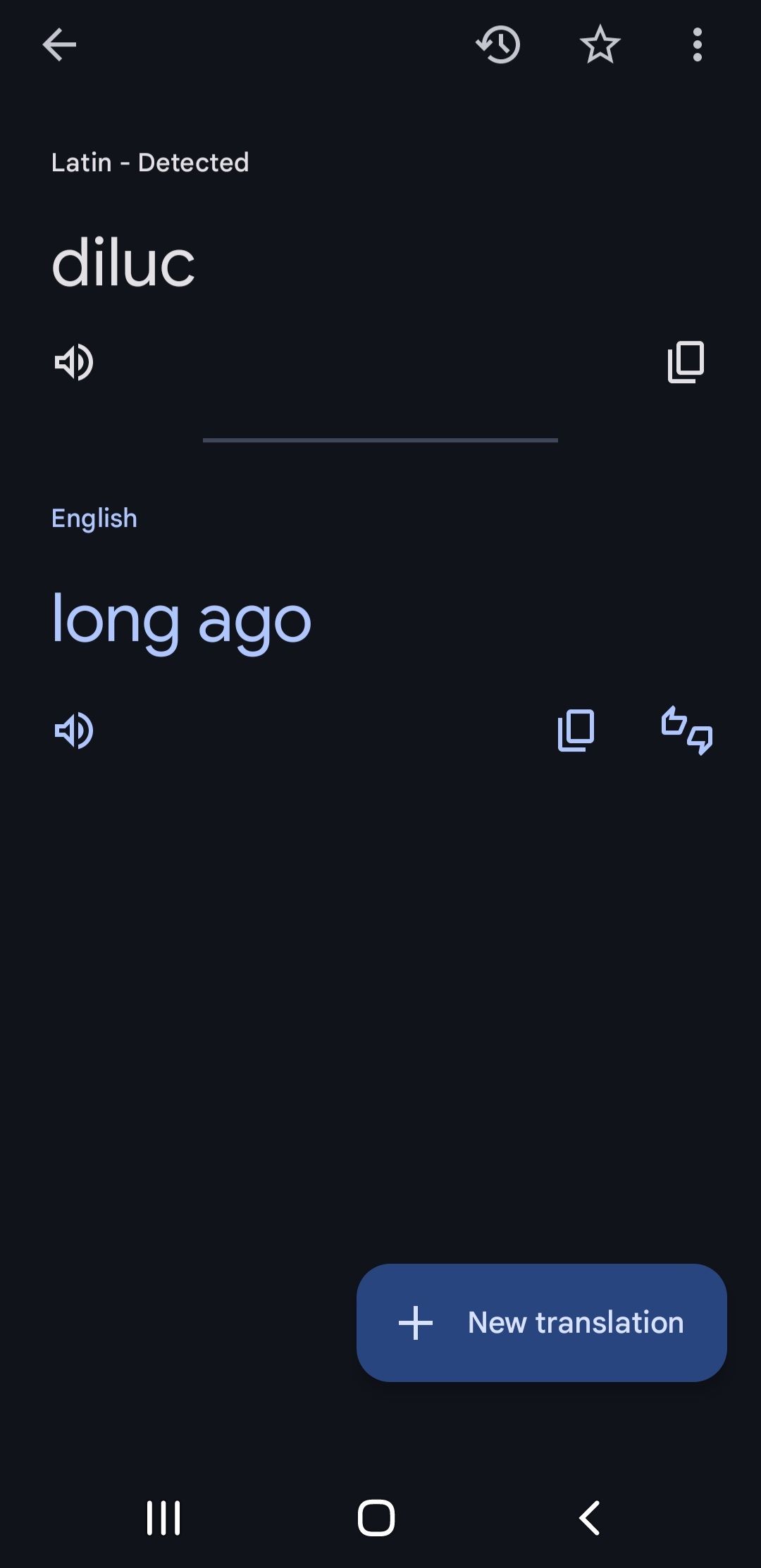The image size is (761, 1568).
Task: Save this translation with the star
Action: click(600, 45)
